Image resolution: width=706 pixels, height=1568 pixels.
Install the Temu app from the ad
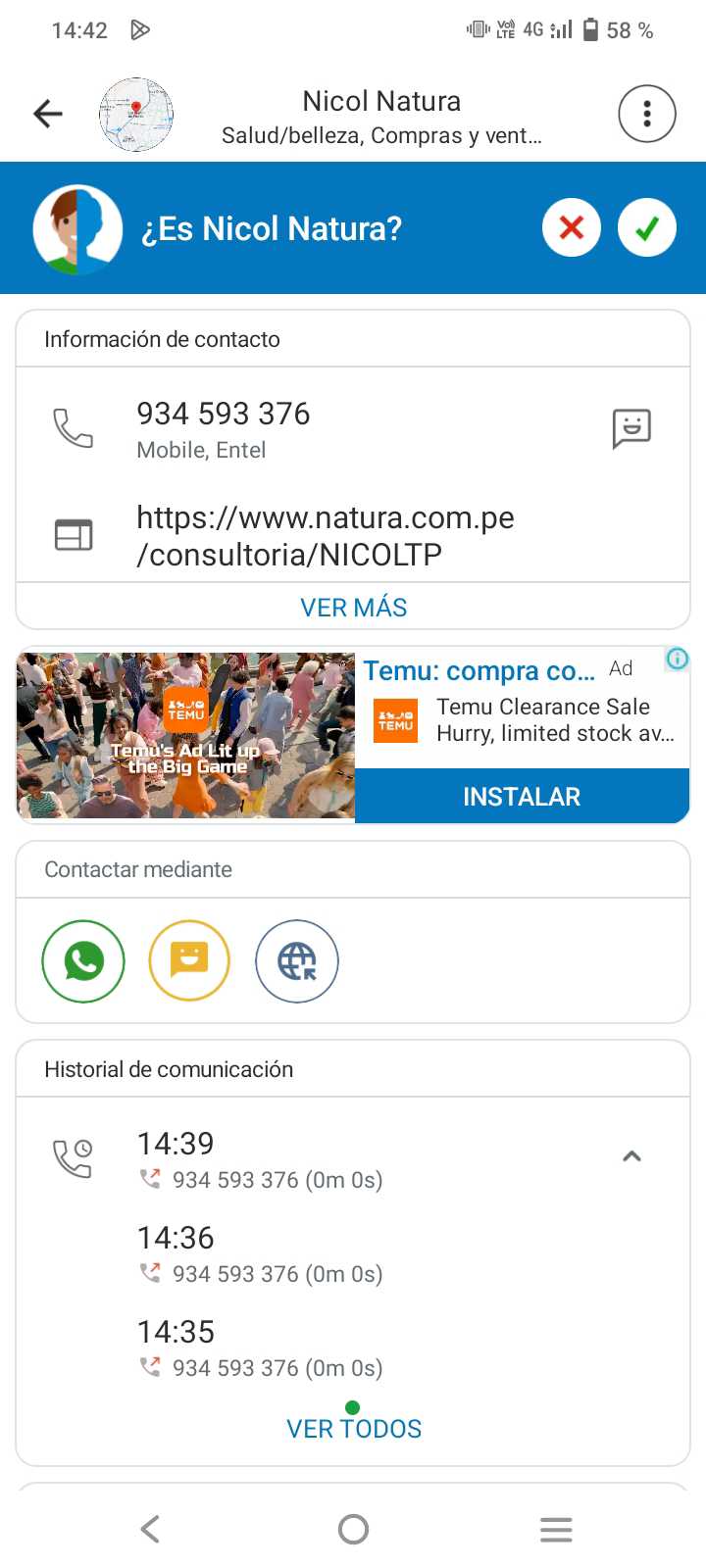click(x=522, y=796)
